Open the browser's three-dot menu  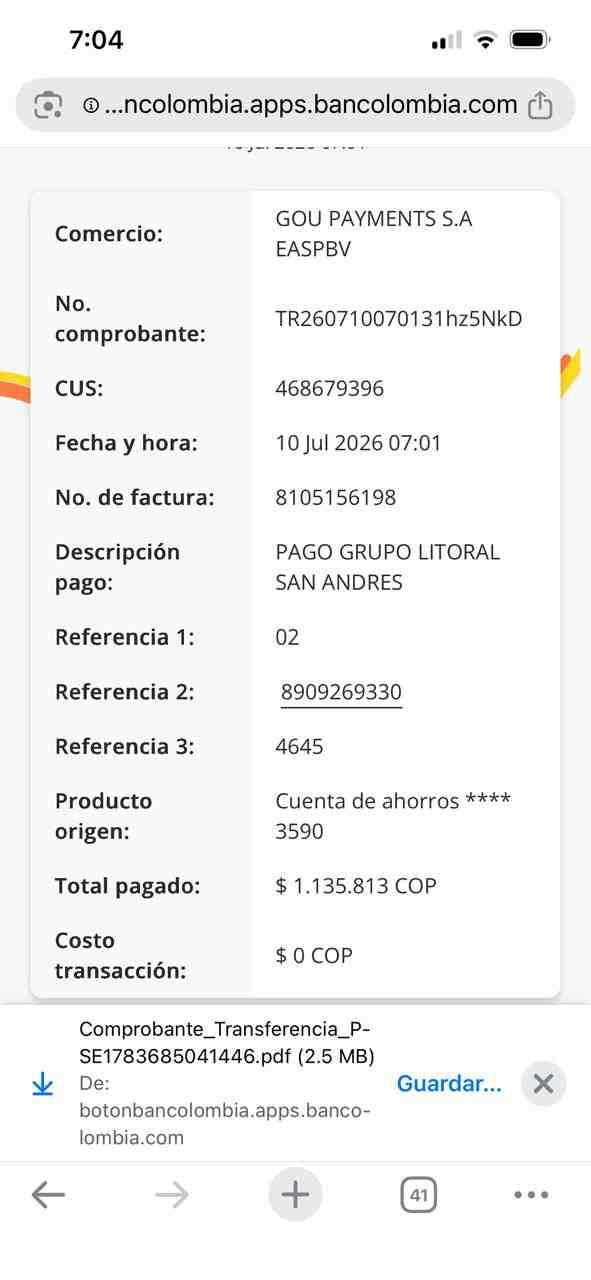tap(531, 1194)
